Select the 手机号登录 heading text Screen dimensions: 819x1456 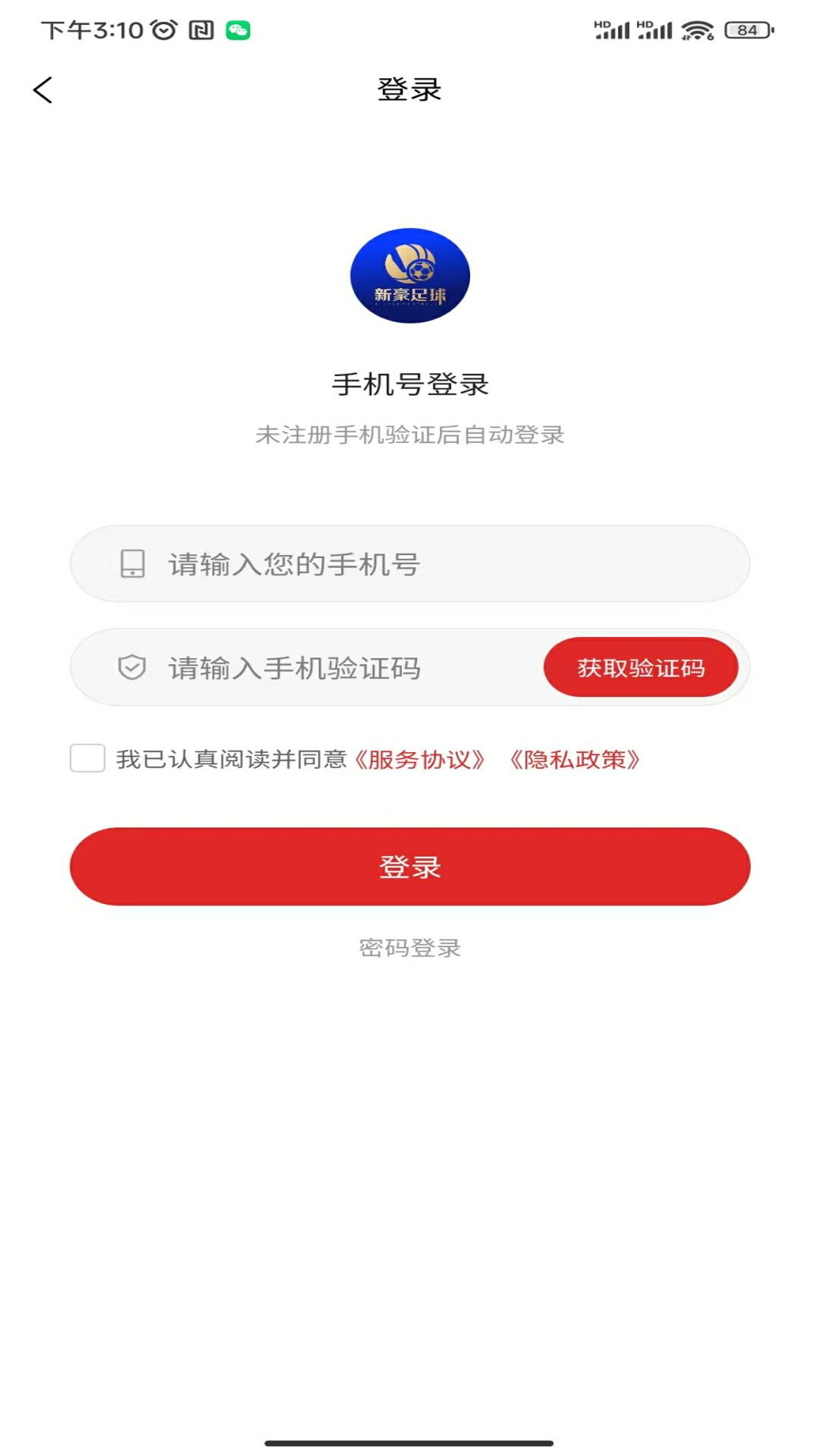click(x=409, y=384)
